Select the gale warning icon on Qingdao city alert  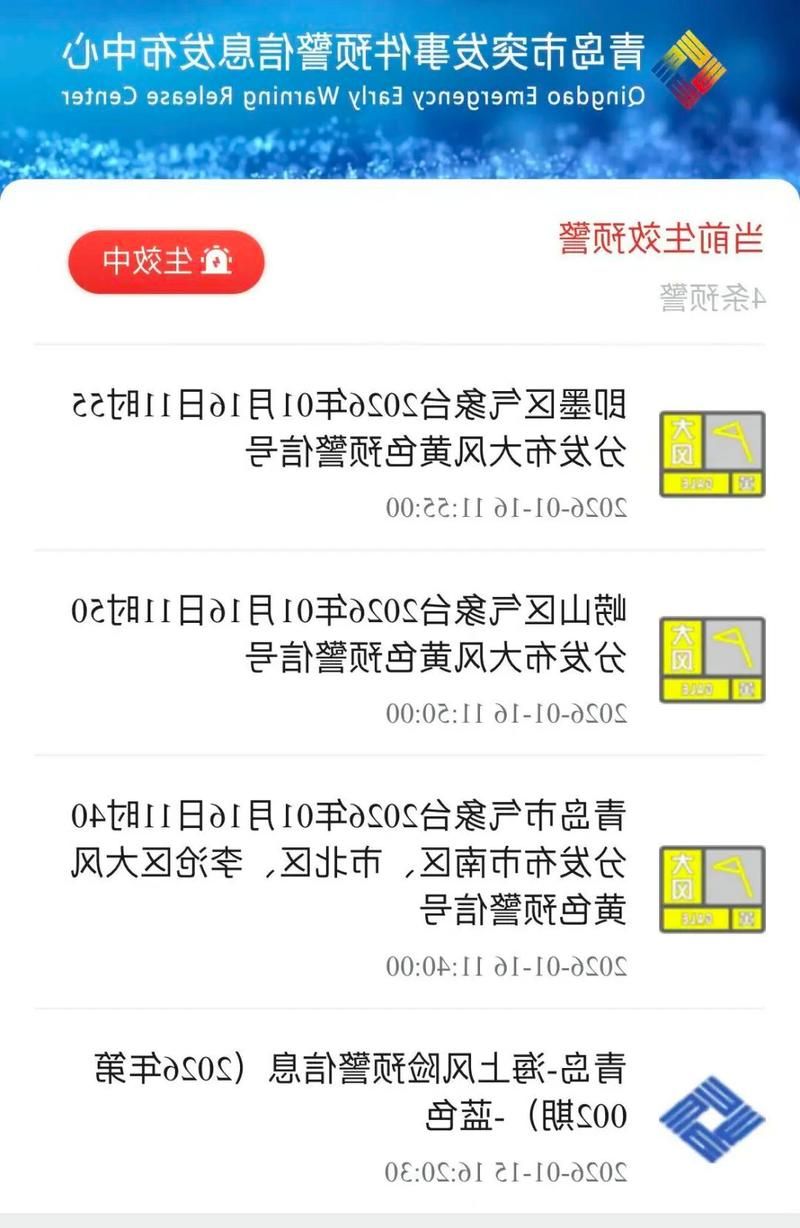(710, 888)
